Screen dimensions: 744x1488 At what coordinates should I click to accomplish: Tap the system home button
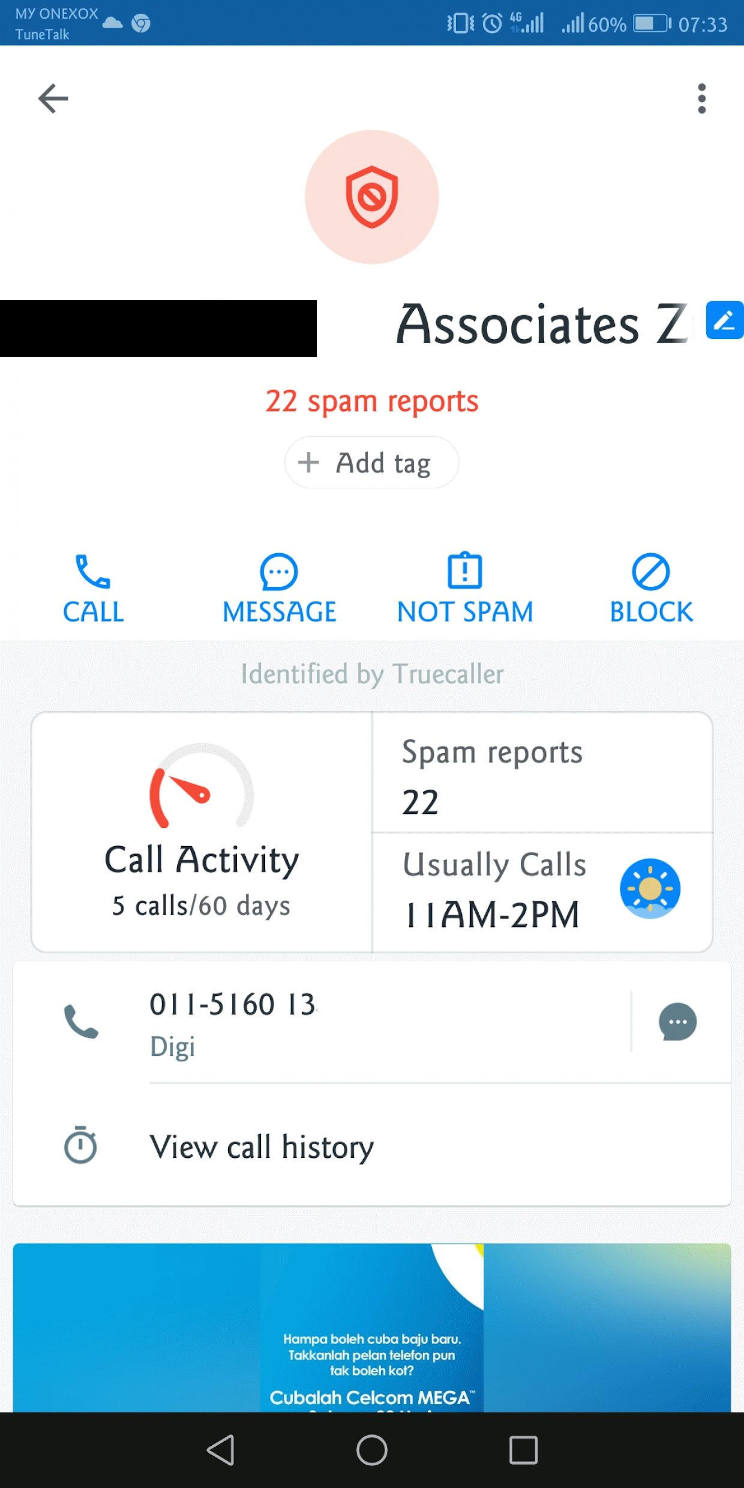372,1450
